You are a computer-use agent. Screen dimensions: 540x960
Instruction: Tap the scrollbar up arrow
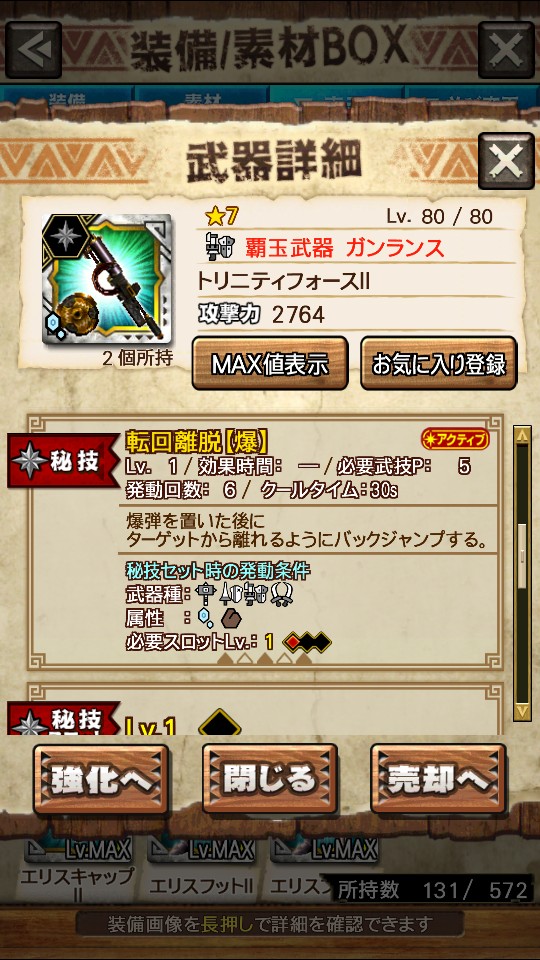point(522,435)
